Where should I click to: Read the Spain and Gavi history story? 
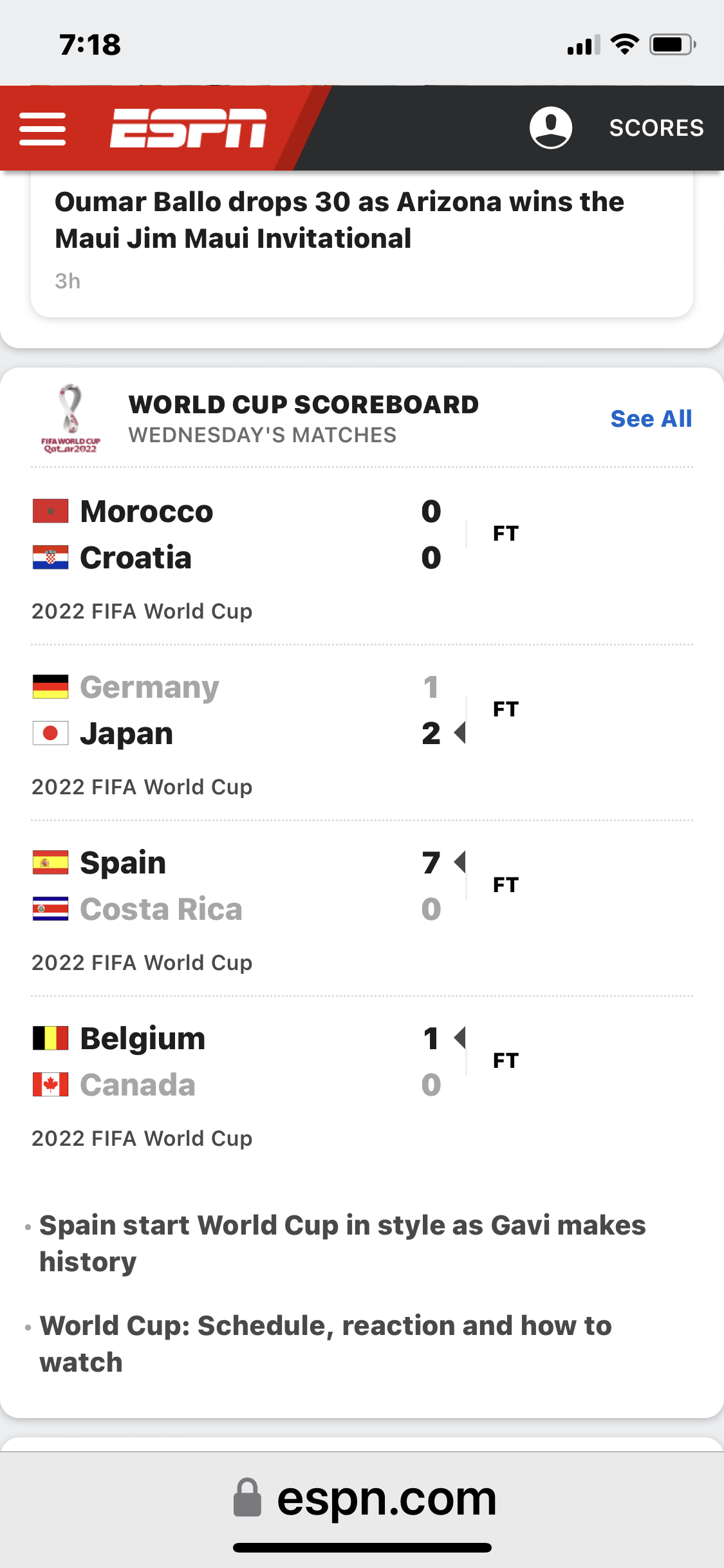(x=342, y=1243)
